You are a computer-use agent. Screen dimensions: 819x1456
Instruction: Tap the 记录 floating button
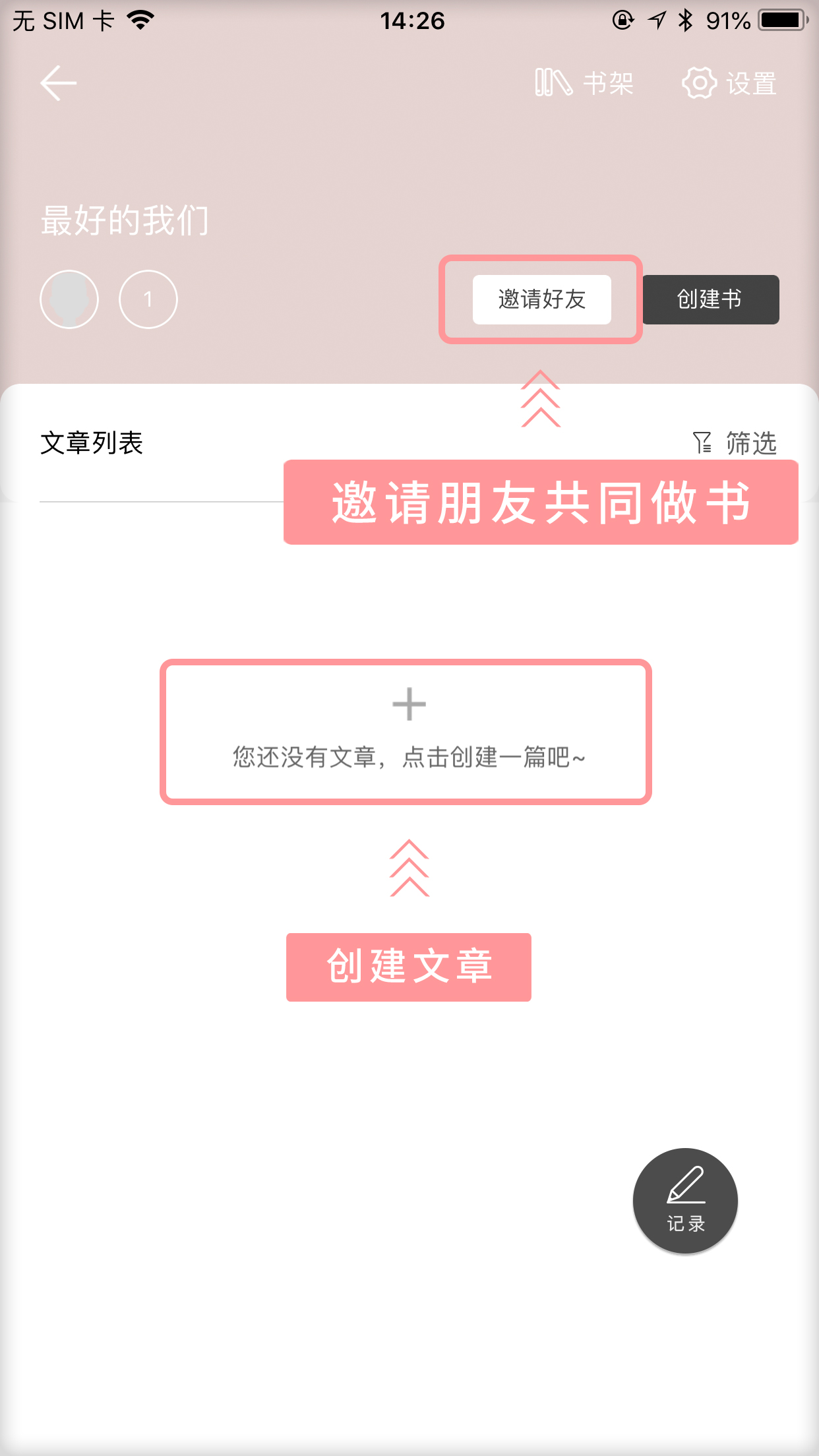click(685, 1201)
